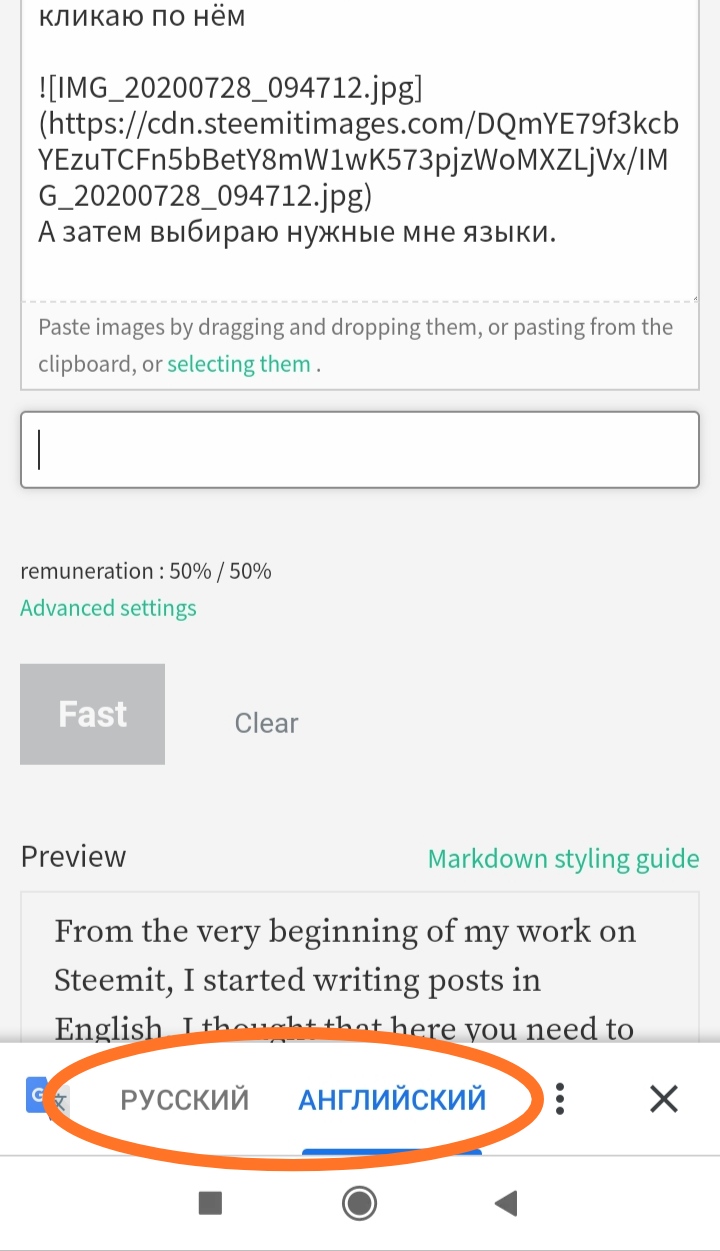720x1251 pixels.
Task: Tap the post body text area
Action: pyautogui.click(x=360, y=150)
